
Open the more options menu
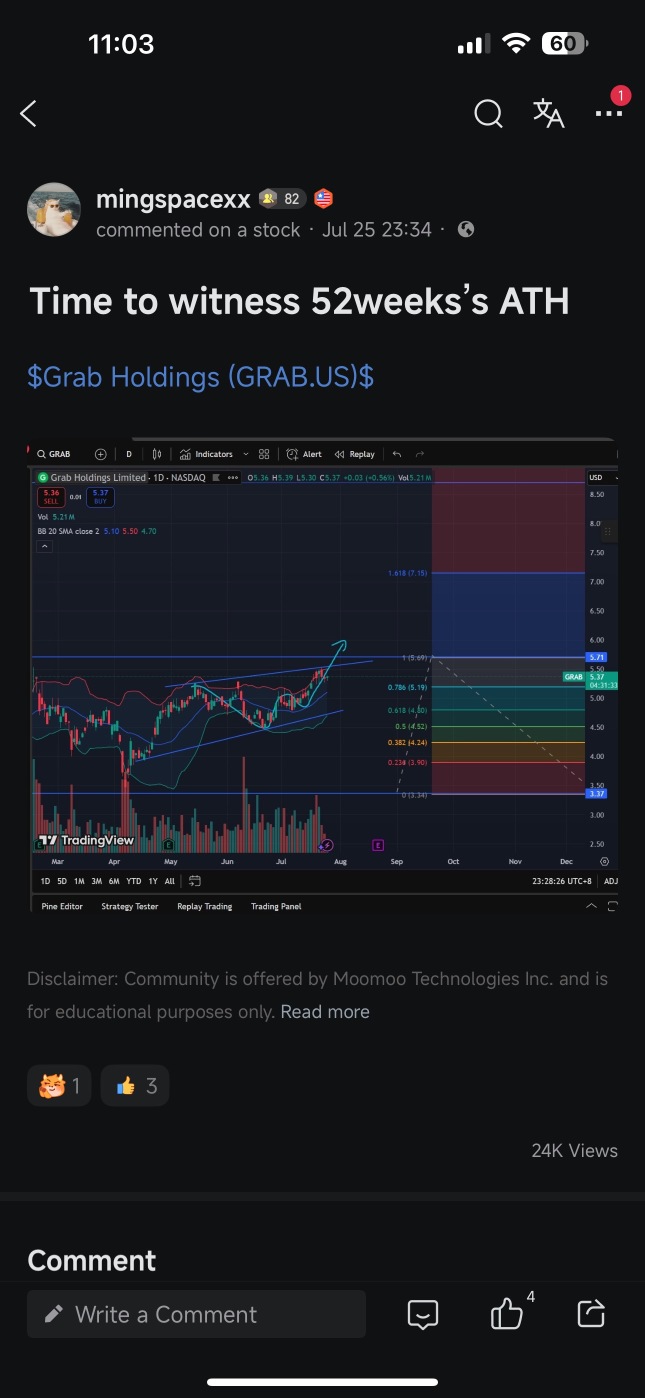pos(608,113)
